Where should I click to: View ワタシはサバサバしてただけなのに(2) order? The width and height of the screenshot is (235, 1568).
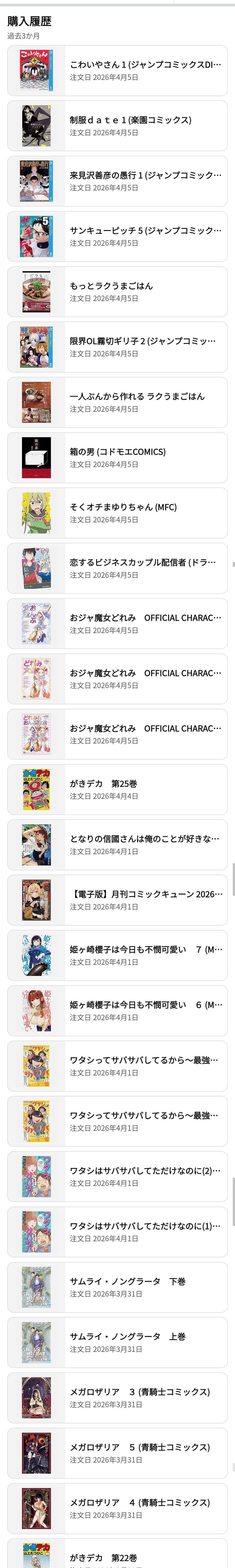pos(117,1177)
